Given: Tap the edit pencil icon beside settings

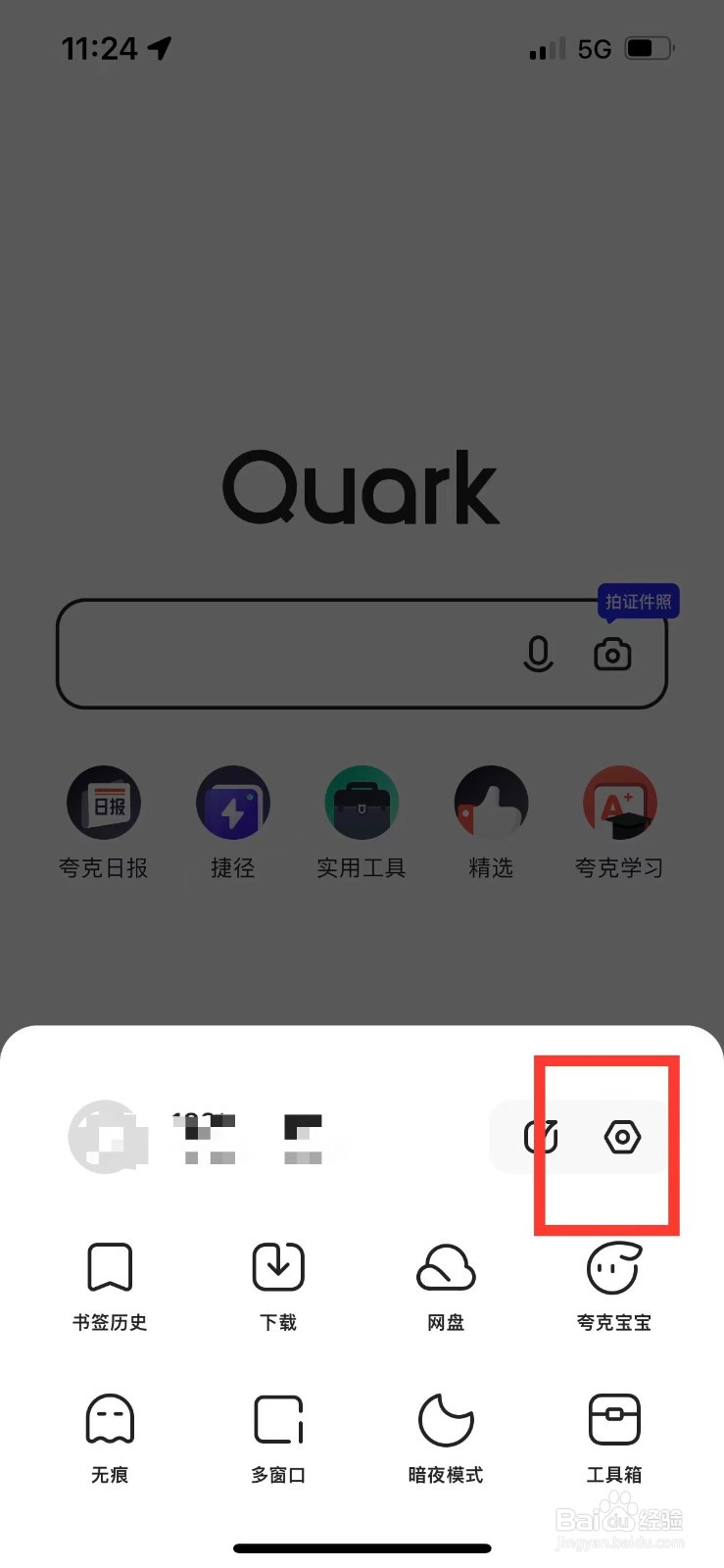Looking at the screenshot, I should pyautogui.click(x=542, y=1137).
